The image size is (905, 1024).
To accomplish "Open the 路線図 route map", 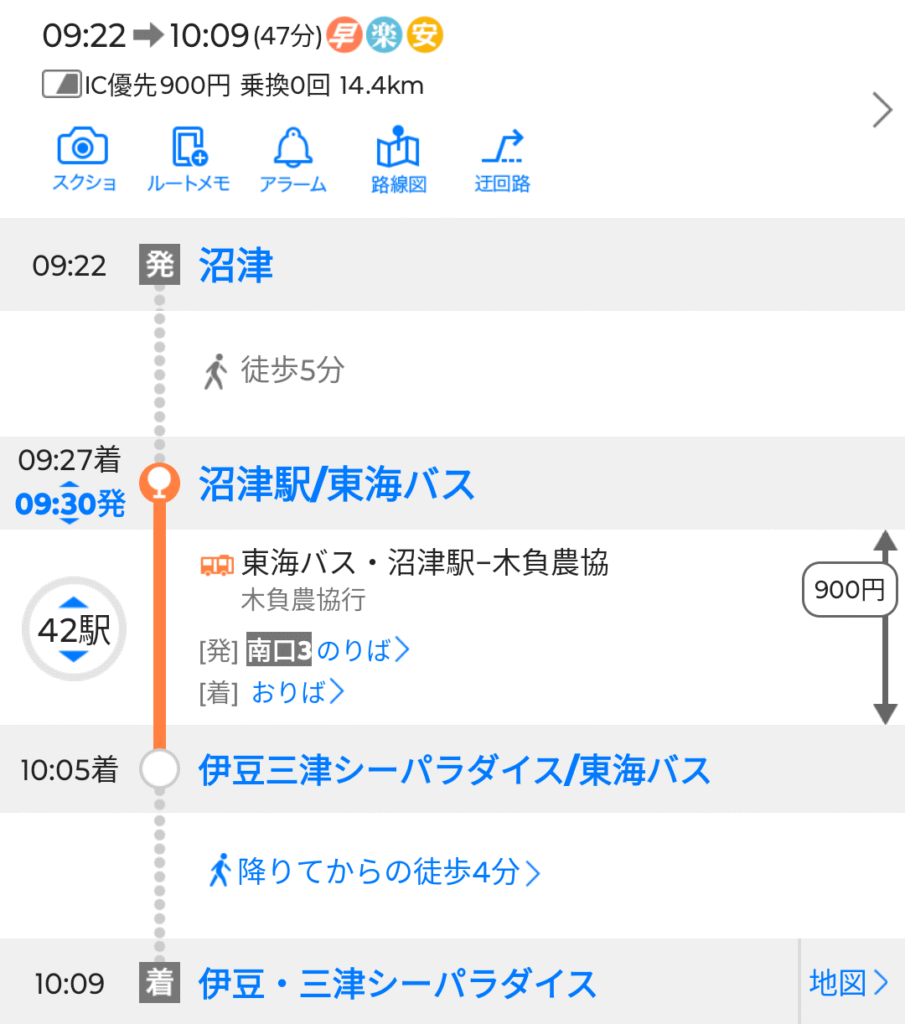I will coord(398,160).
